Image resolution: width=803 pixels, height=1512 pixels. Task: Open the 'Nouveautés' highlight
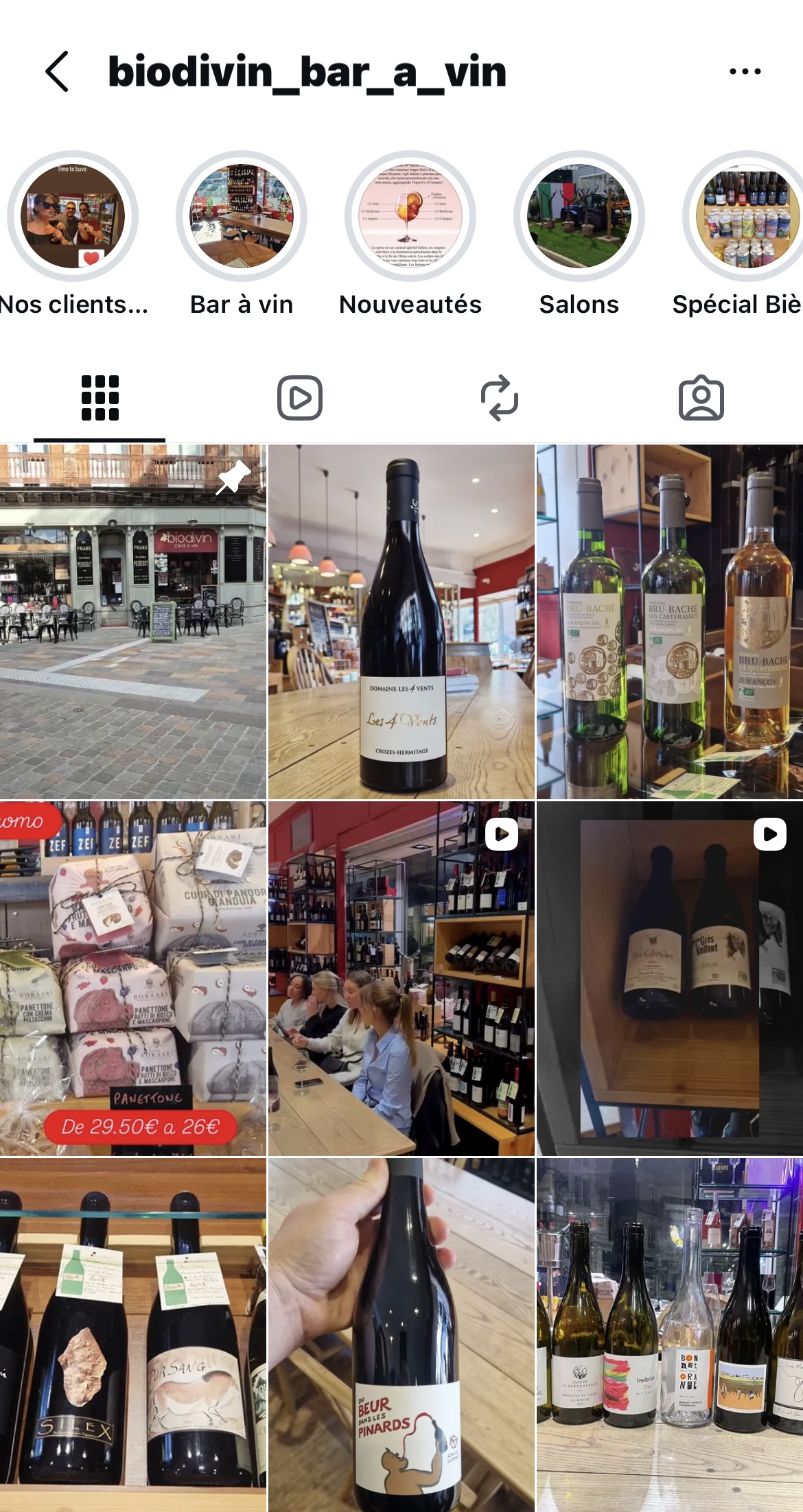(409, 217)
